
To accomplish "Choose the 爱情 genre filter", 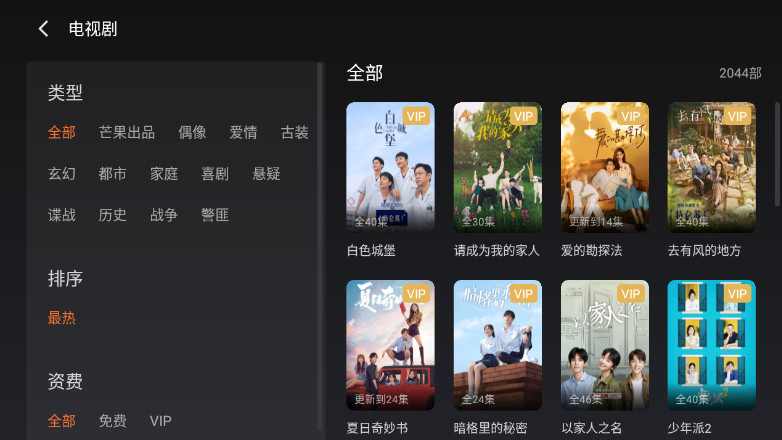I will coord(243,132).
